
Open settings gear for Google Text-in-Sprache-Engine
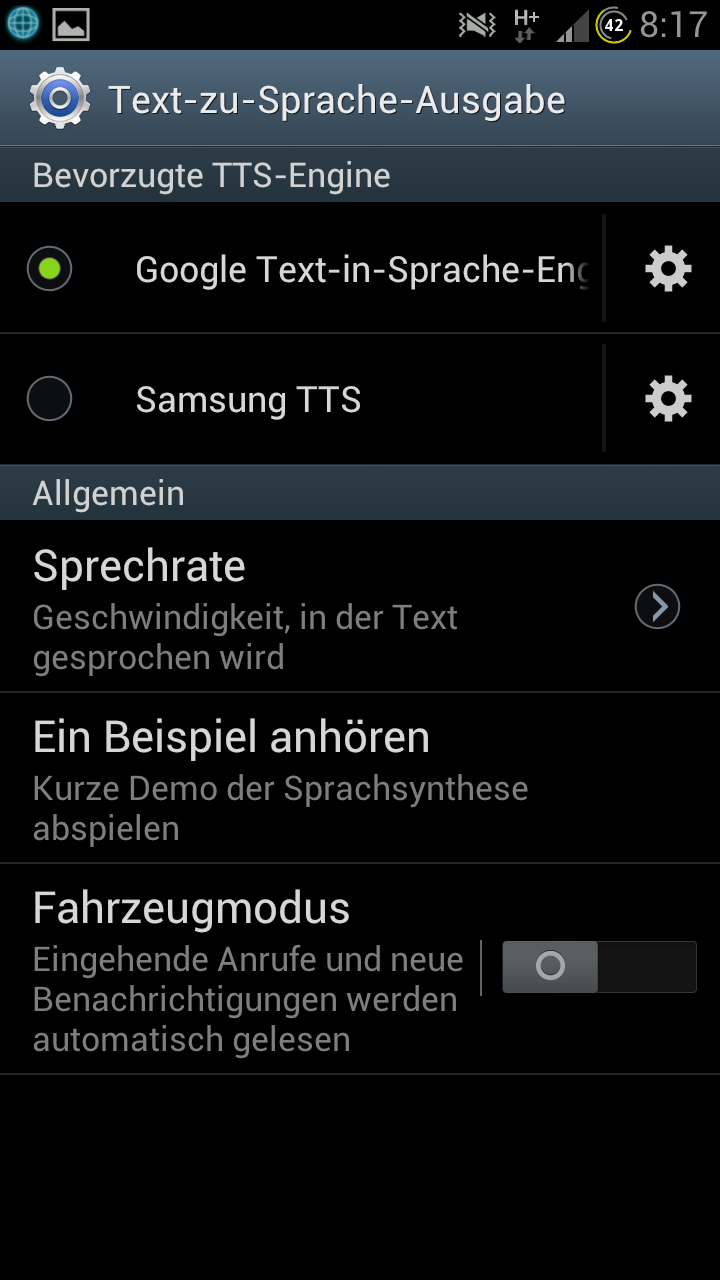(668, 269)
